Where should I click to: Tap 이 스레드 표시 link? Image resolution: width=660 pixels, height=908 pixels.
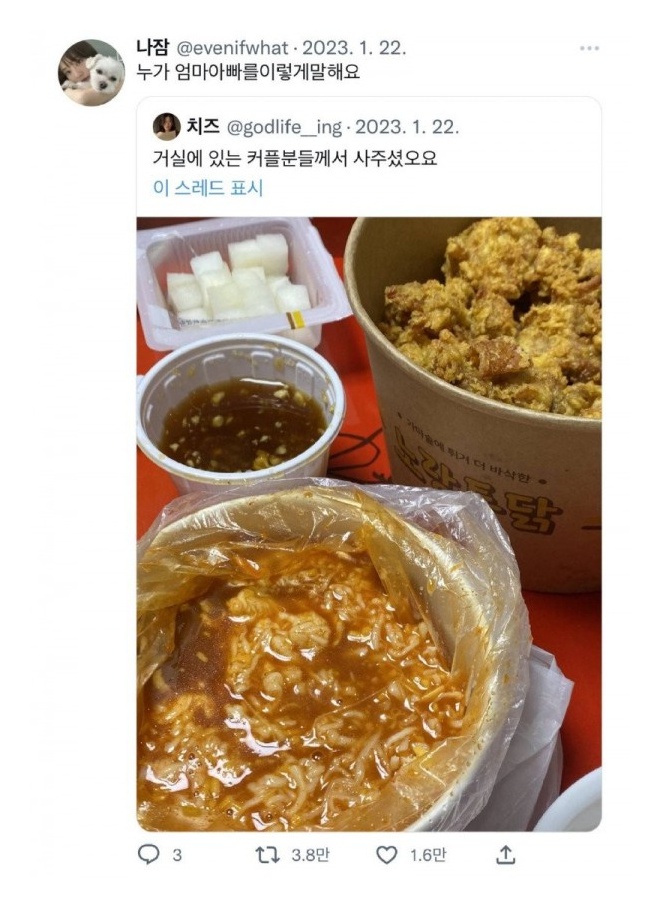pyautogui.click(x=208, y=188)
